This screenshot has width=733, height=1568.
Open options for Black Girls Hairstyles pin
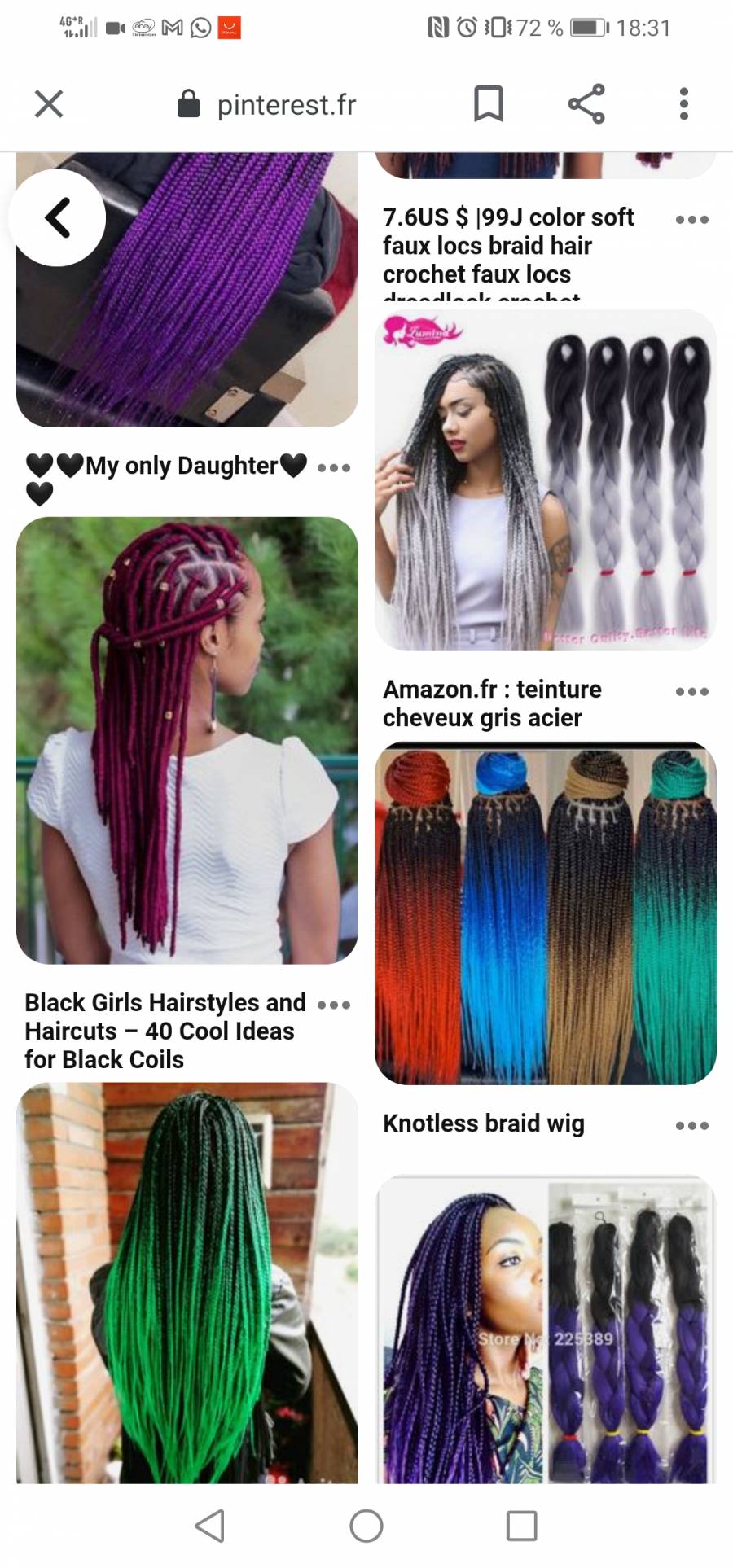[334, 1005]
